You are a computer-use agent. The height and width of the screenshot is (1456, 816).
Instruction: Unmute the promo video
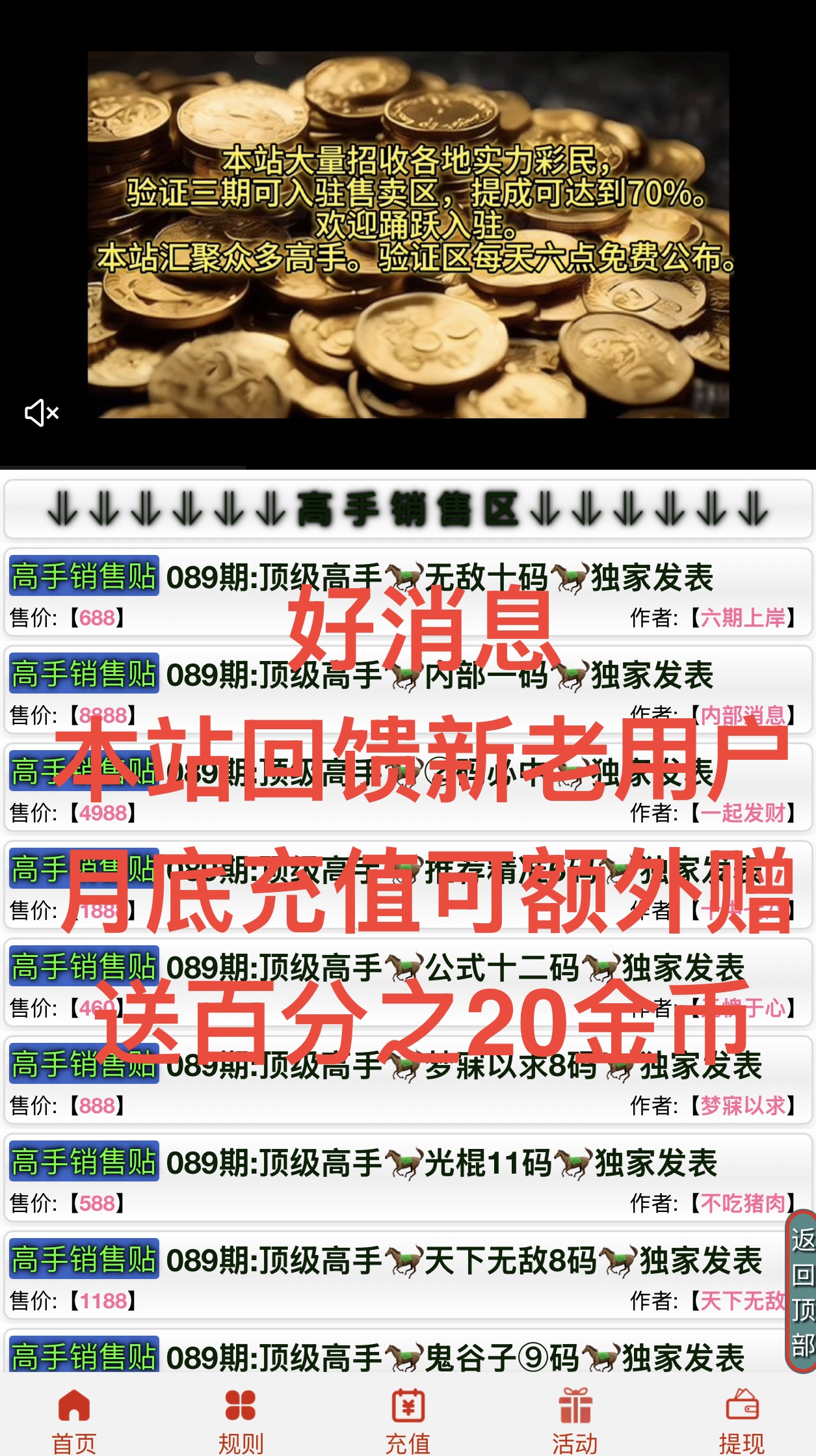(x=42, y=412)
